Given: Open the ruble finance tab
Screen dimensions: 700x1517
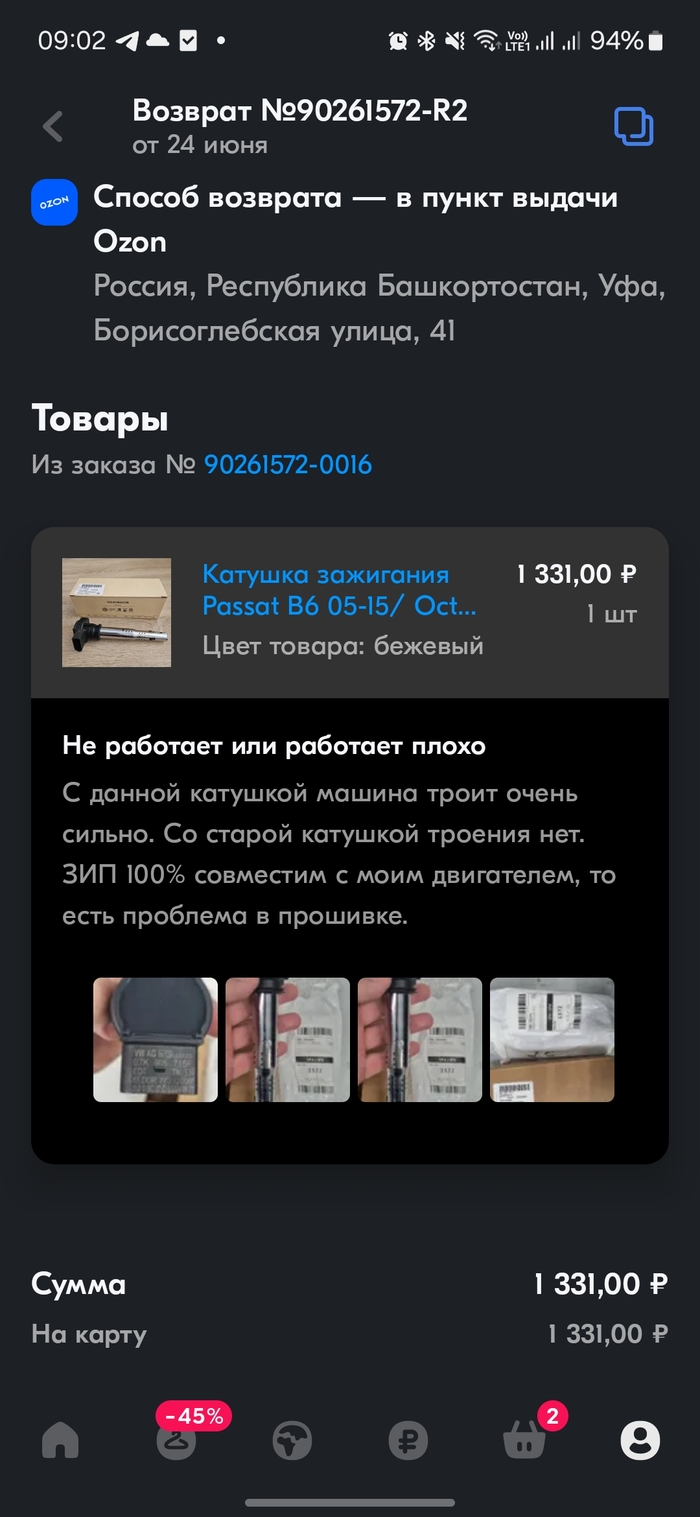Looking at the screenshot, I should tap(408, 1440).
